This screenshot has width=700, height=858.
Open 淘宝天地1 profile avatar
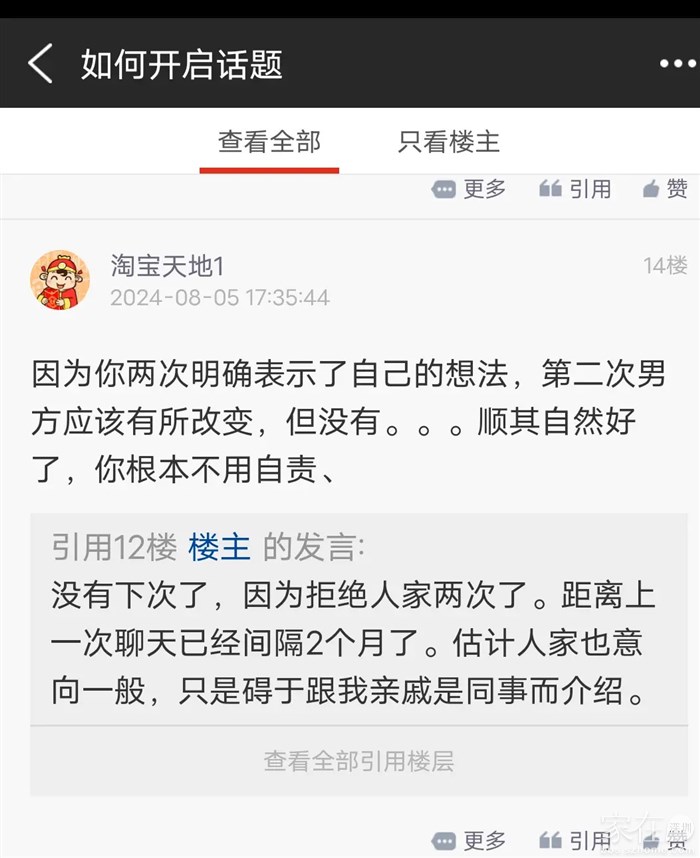click(x=60, y=280)
